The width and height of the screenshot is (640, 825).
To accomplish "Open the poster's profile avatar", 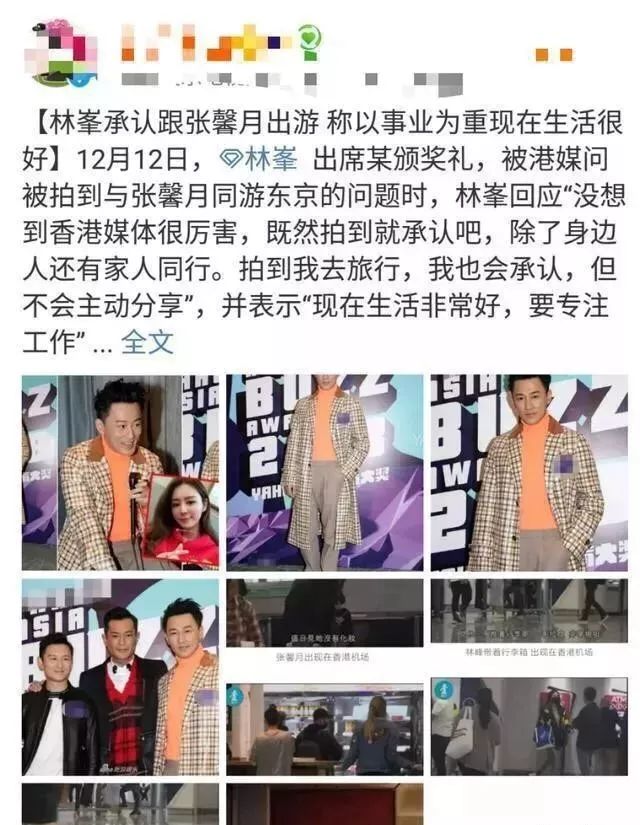I will (64, 50).
